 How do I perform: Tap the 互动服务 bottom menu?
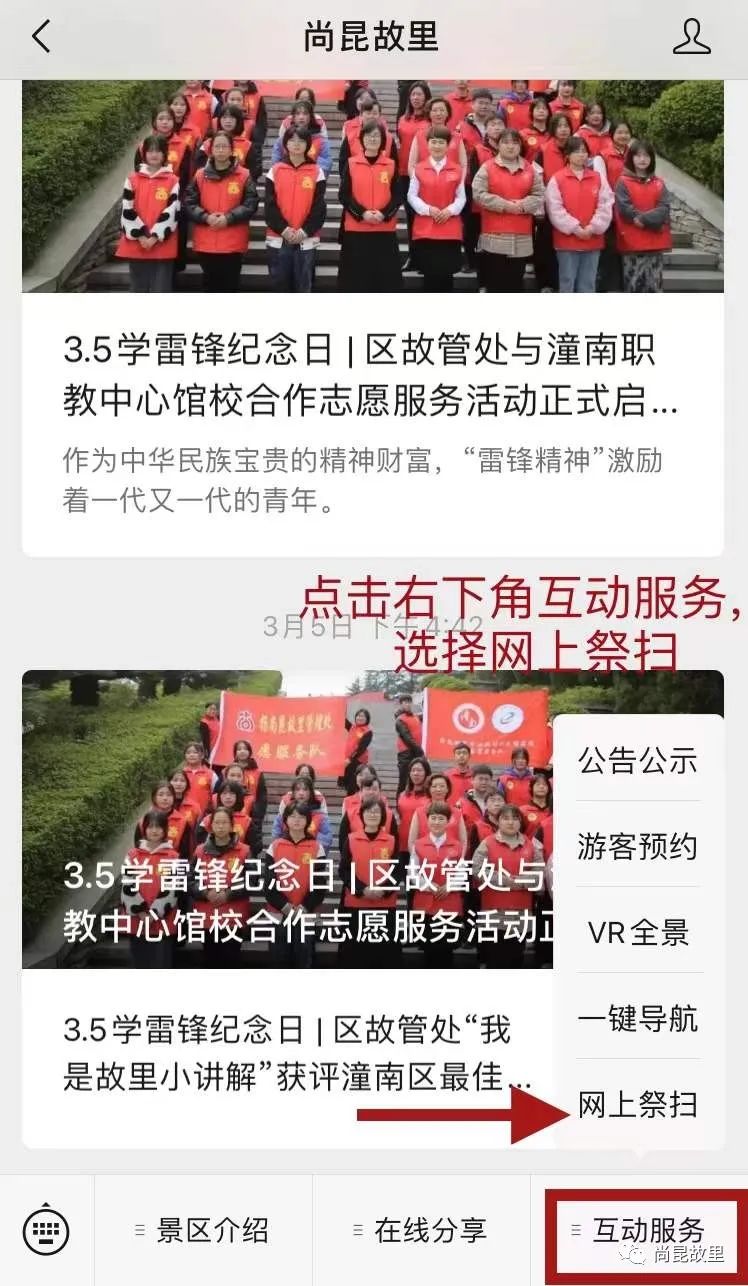coord(640,1231)
